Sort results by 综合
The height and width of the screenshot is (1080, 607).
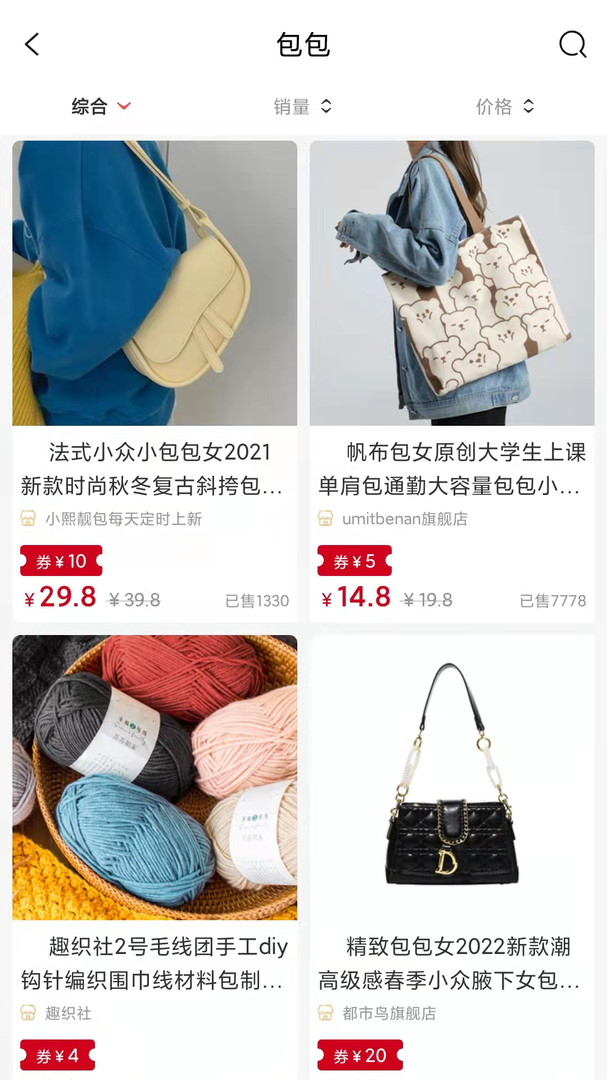pos(101,106)
